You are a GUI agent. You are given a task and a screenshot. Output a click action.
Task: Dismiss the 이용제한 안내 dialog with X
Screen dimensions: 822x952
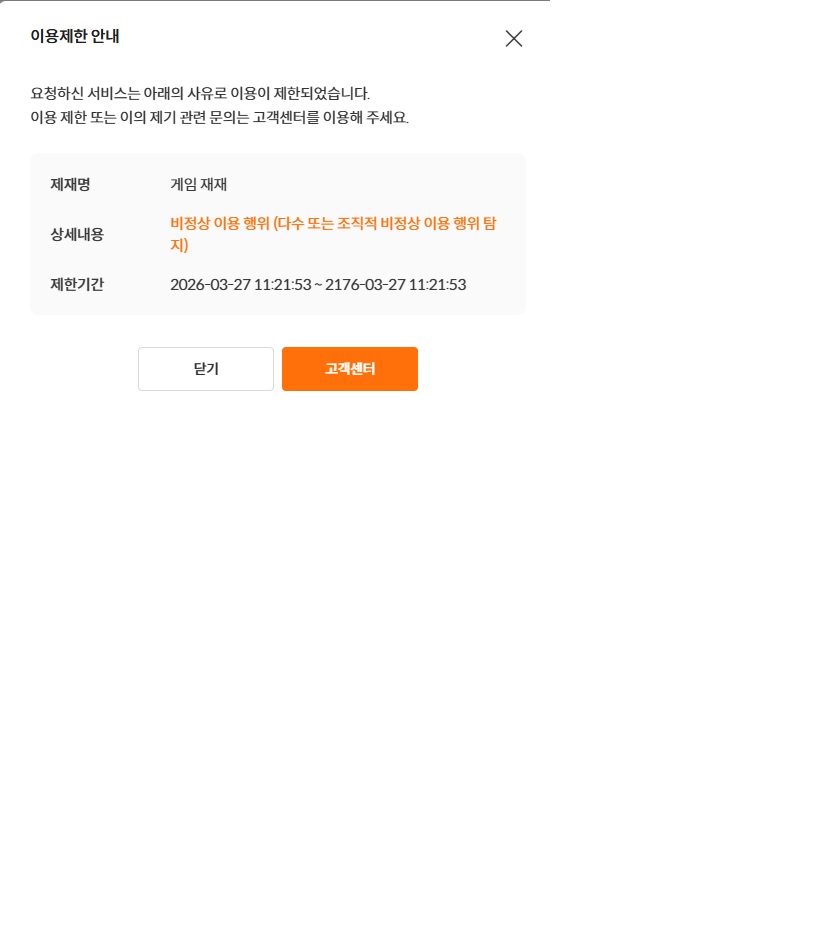[514, 39]
